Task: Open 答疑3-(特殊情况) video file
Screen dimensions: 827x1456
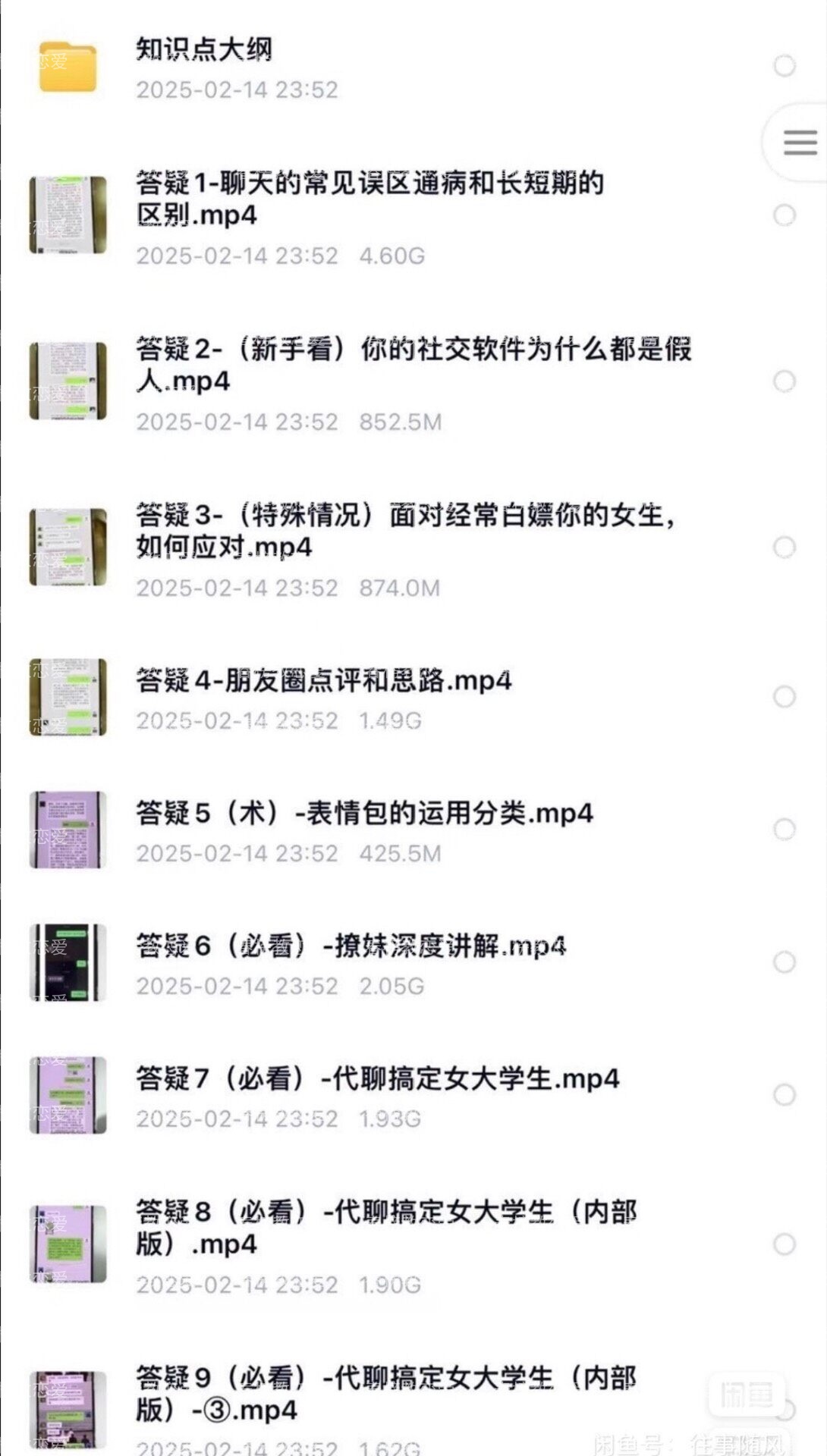Action: 405,531
